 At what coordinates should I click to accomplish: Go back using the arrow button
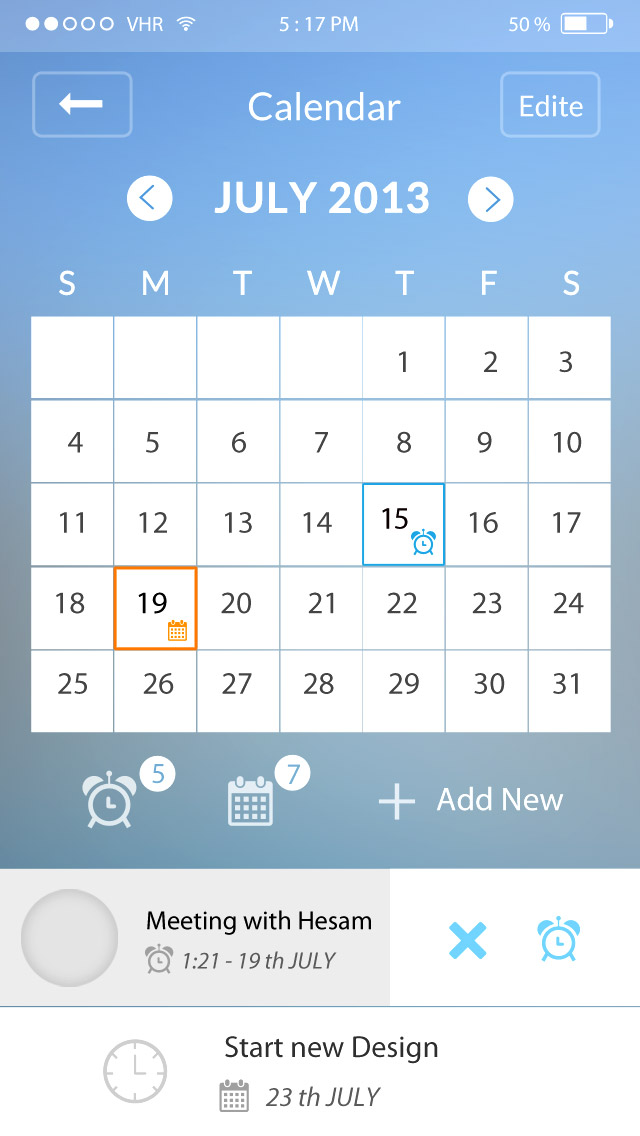82,105
